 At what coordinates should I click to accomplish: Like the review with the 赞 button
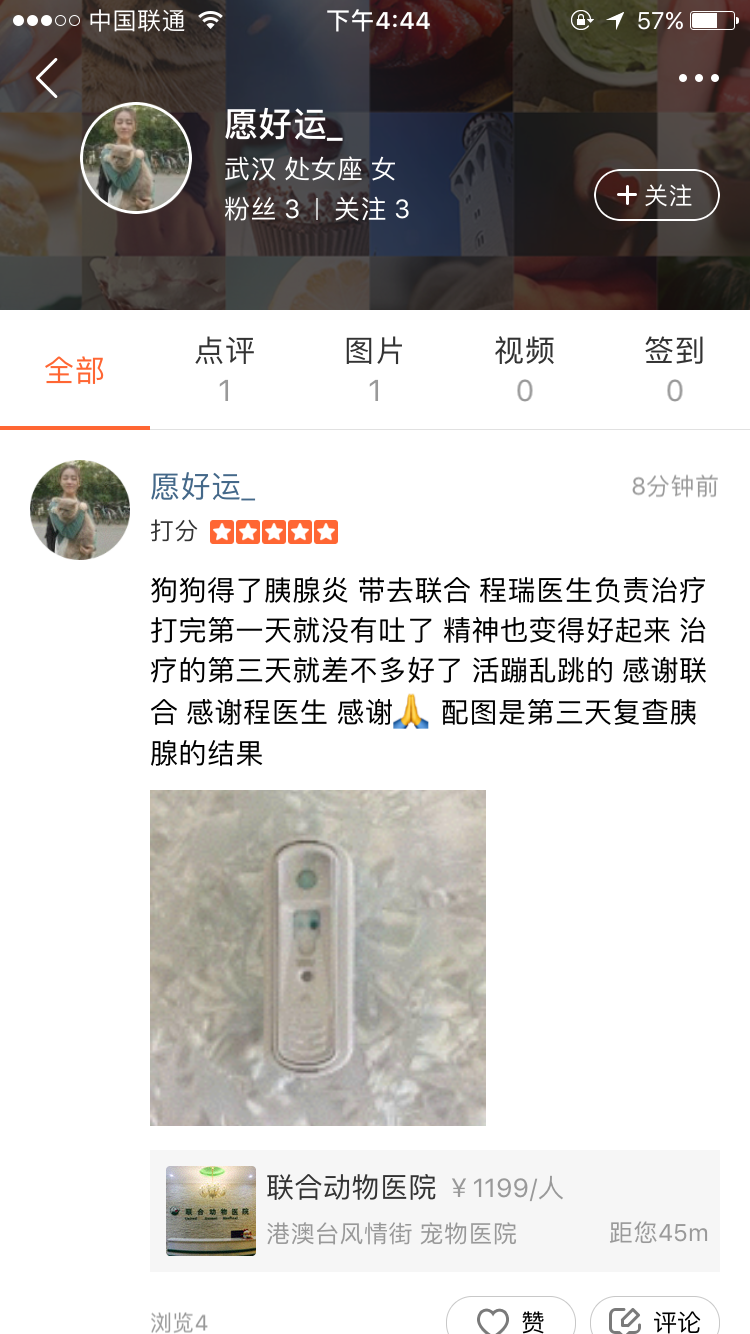click(511, 1320)
